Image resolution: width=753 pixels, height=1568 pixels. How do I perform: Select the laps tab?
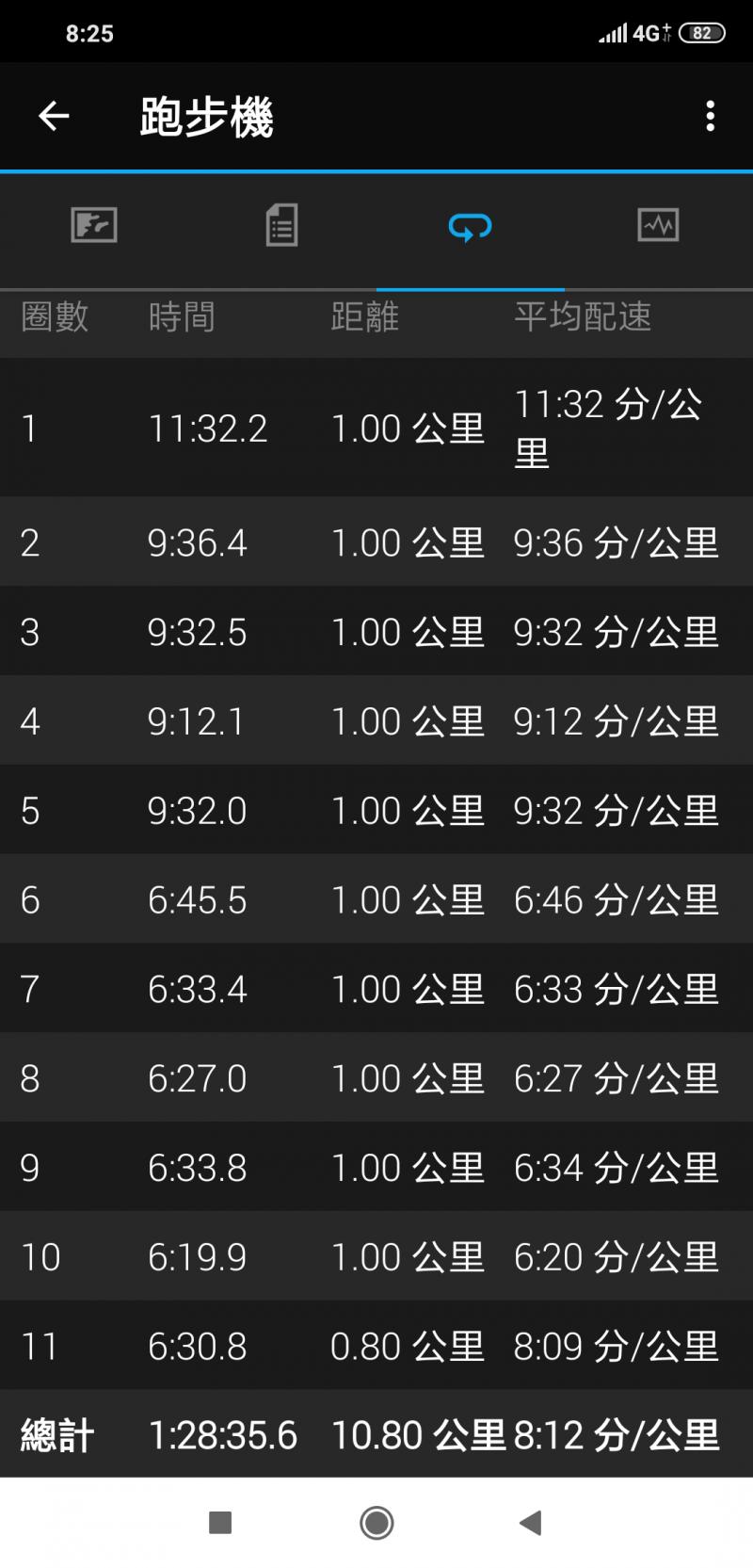tap(470, 226)
